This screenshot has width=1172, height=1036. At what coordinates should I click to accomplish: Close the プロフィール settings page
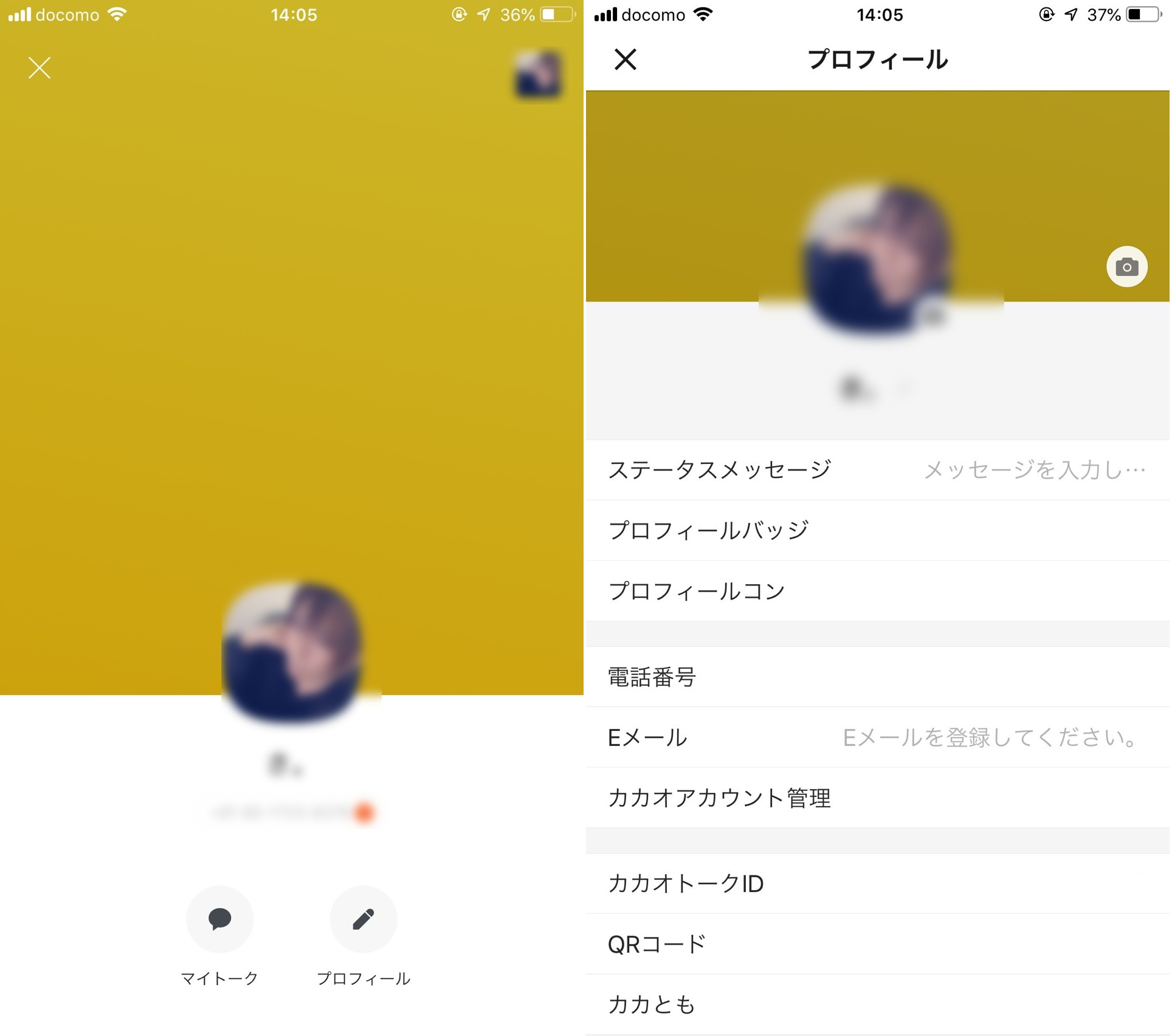point(625,60)
